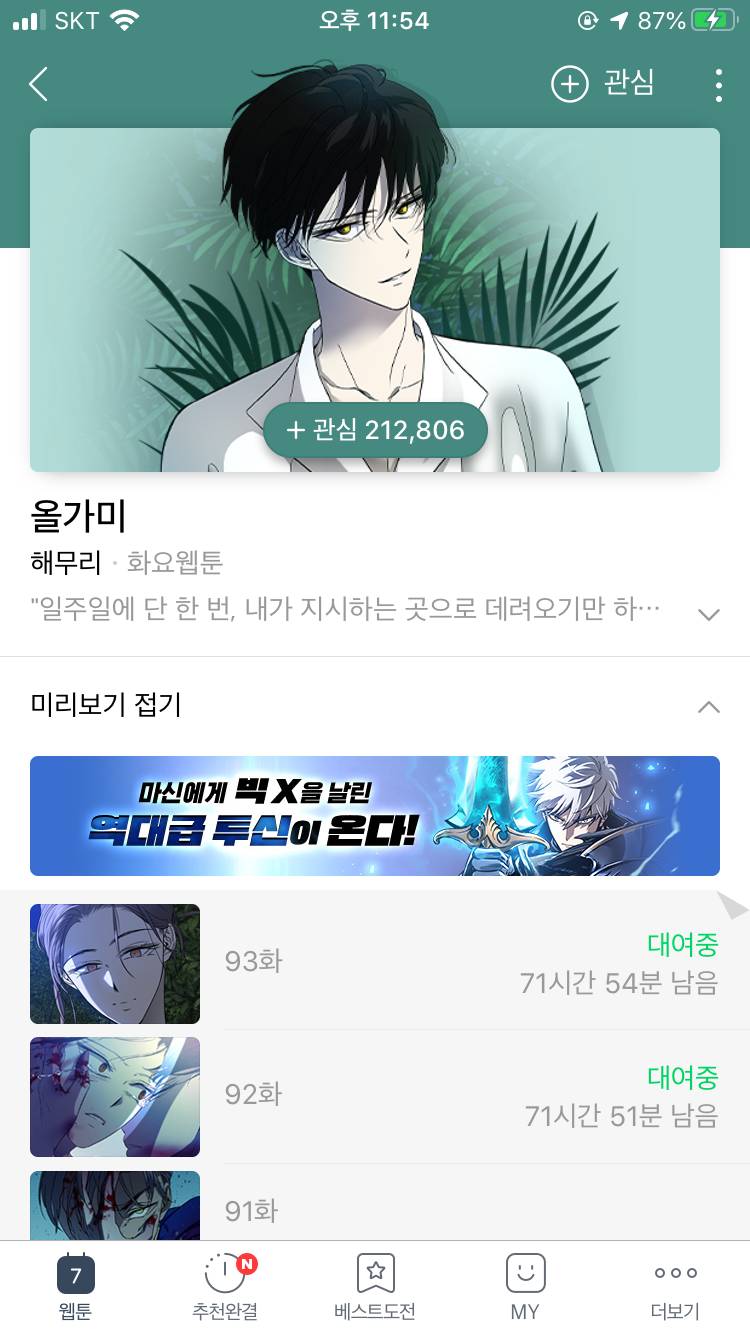
Task: Tap the plus icon beside 관심
Action: pyautogui.click(x=569, y=84)
